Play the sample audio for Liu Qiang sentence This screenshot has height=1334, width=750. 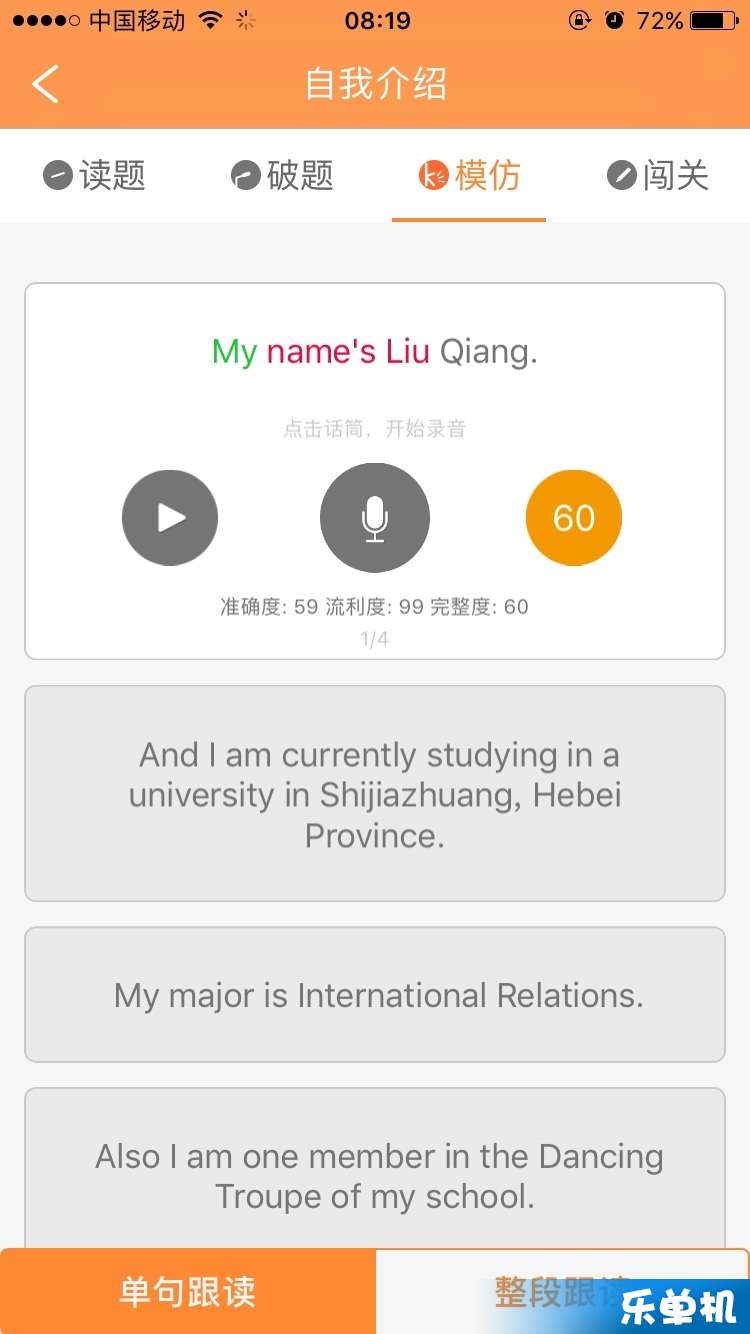click(170, 518)
